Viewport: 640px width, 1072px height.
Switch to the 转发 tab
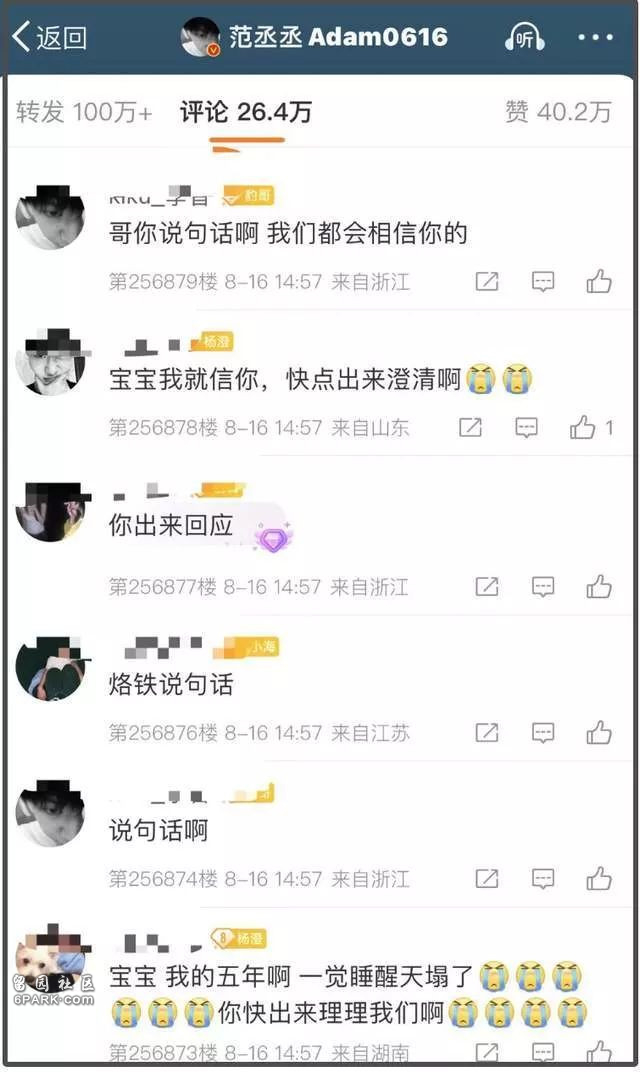pos(84,112)
